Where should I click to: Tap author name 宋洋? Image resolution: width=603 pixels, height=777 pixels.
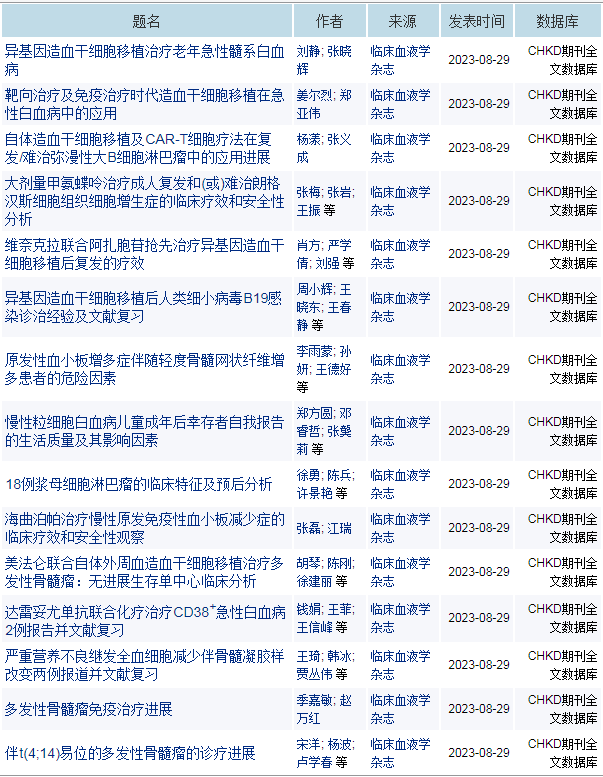click(308, 745)
